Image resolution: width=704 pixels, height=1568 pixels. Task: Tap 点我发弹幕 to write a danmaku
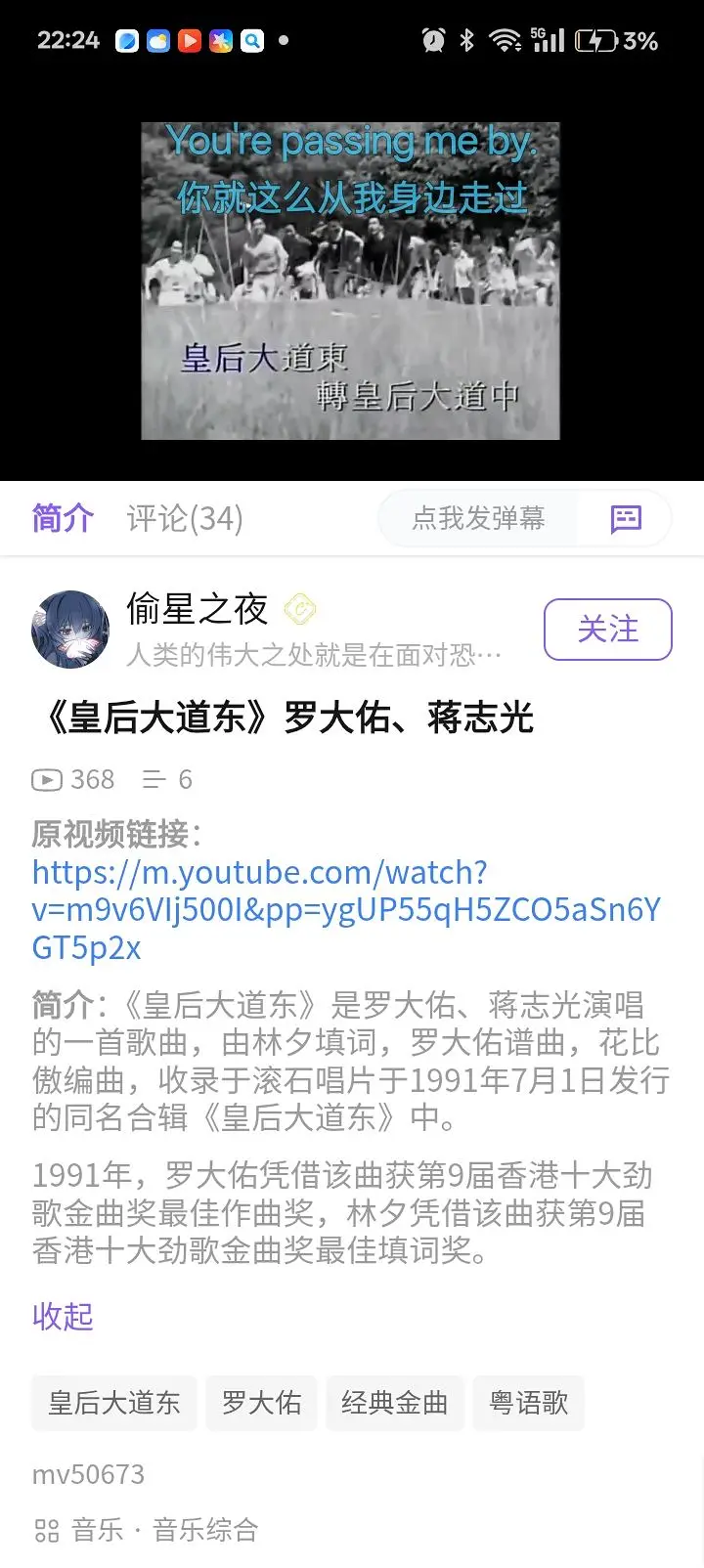pos(478,518)
